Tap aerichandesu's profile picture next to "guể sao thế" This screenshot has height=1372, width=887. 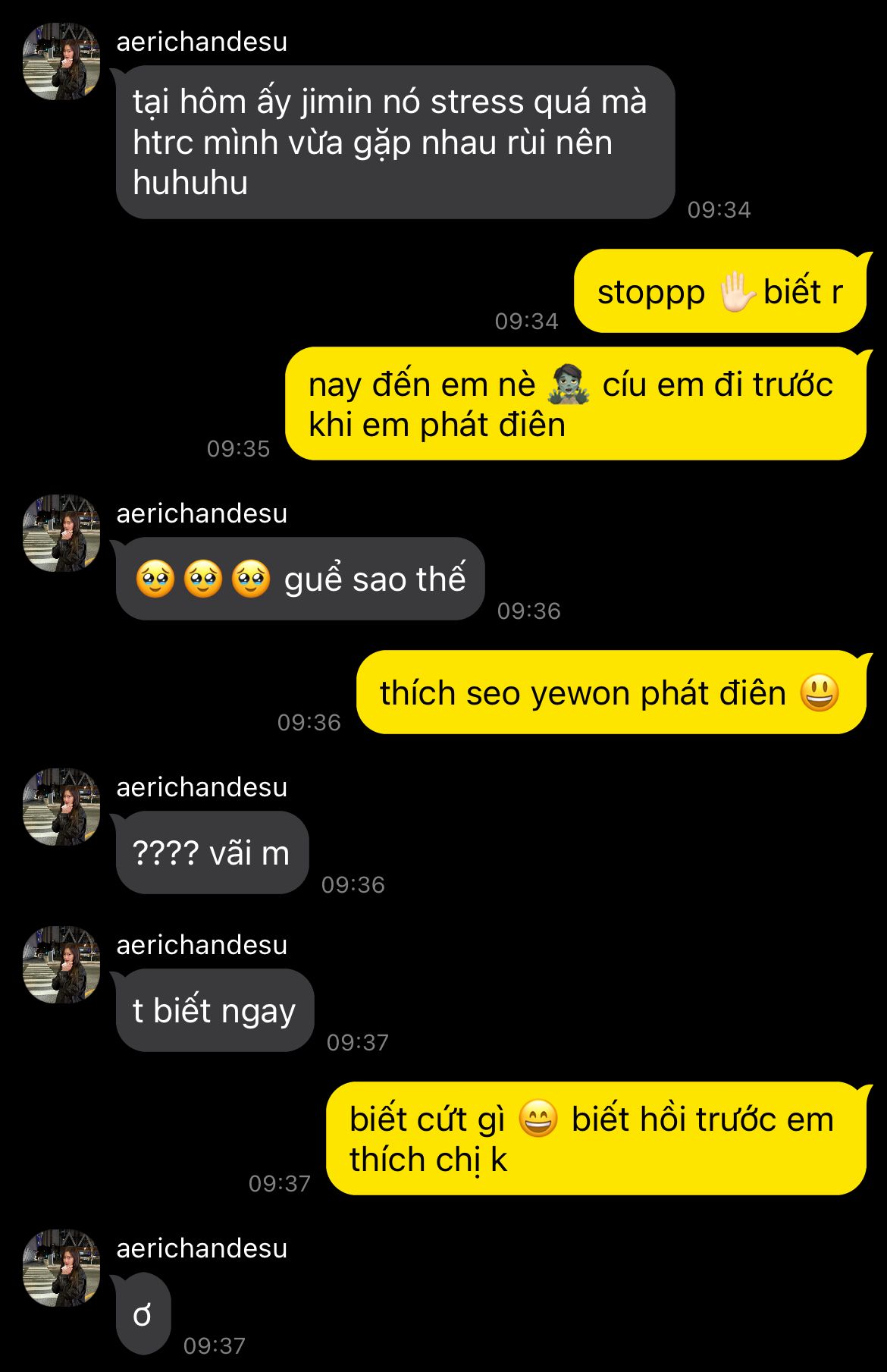tap(61, 533)
